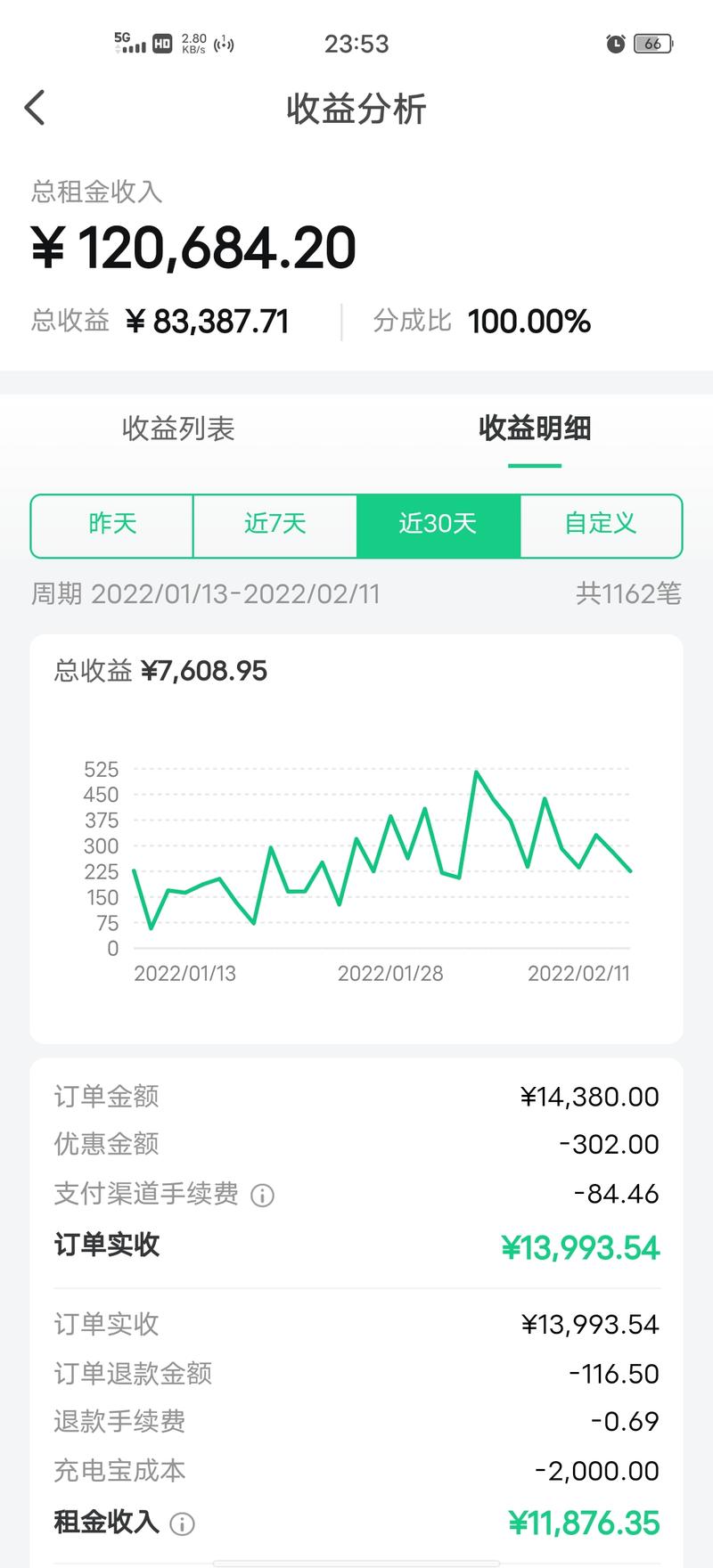713x1568 pixels.
Task: Tap the 订单实收 total ¥13,993.54
Action: [579, 1246]
